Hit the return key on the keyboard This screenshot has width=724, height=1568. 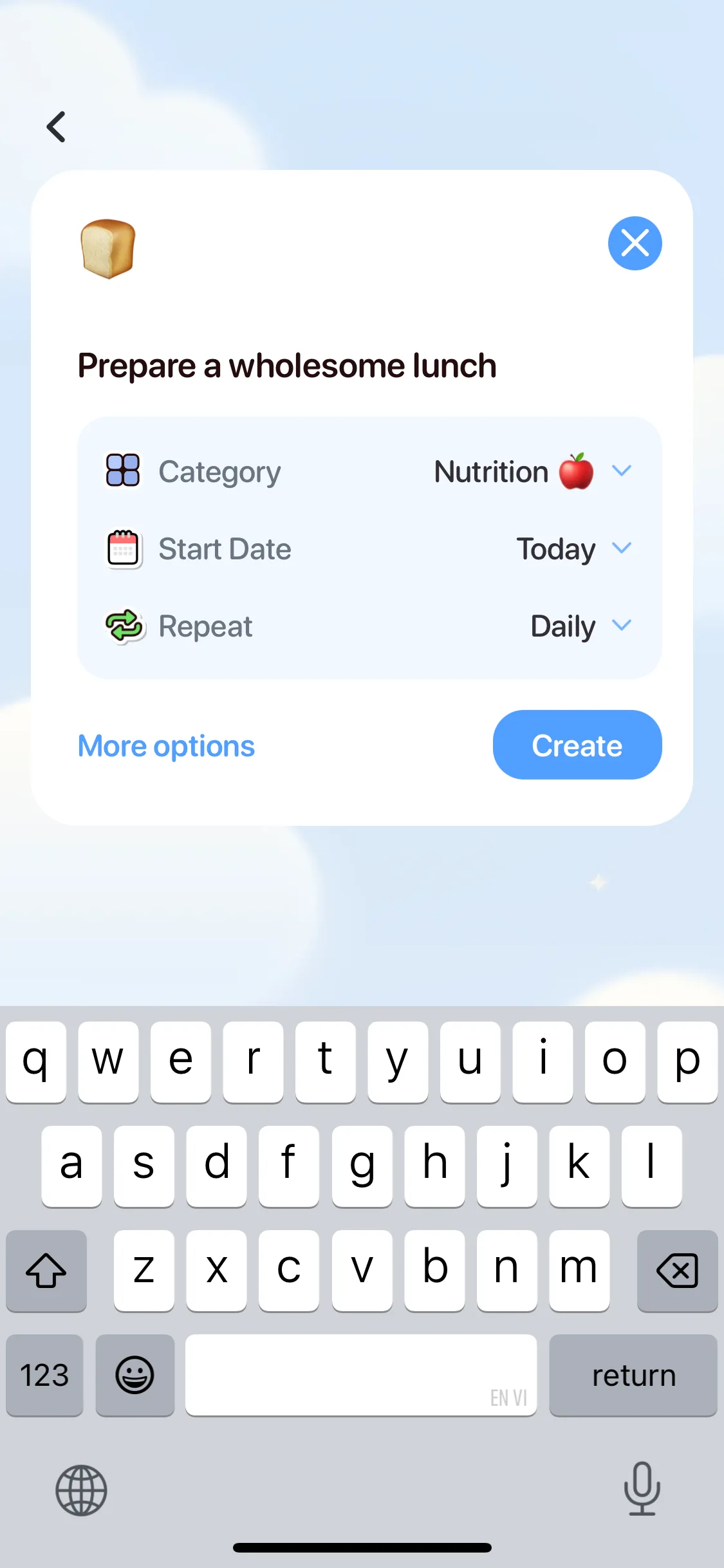point(633,1376)
